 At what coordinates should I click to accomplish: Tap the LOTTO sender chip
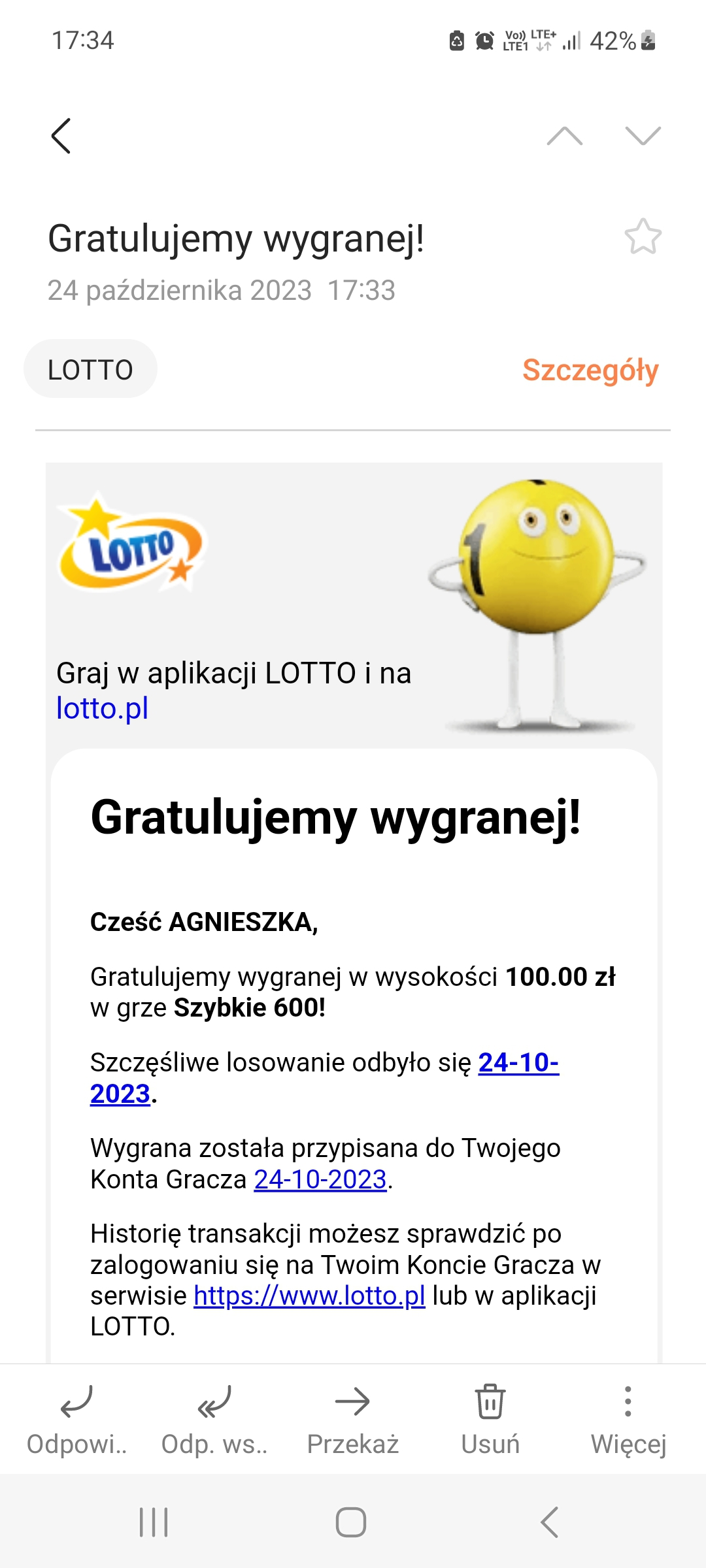(90, 369)
